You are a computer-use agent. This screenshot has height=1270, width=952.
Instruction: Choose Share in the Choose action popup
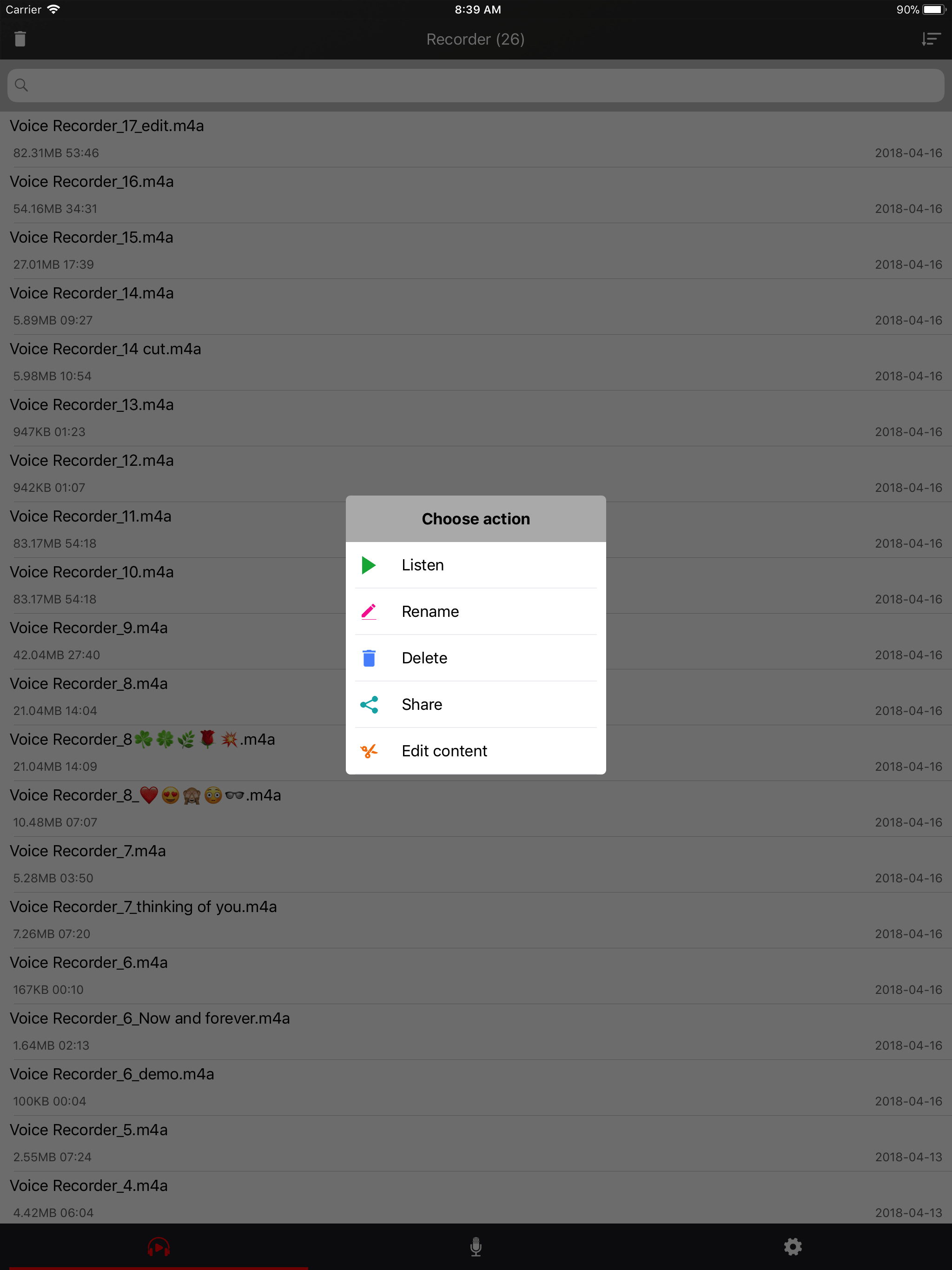pos(422,704)
